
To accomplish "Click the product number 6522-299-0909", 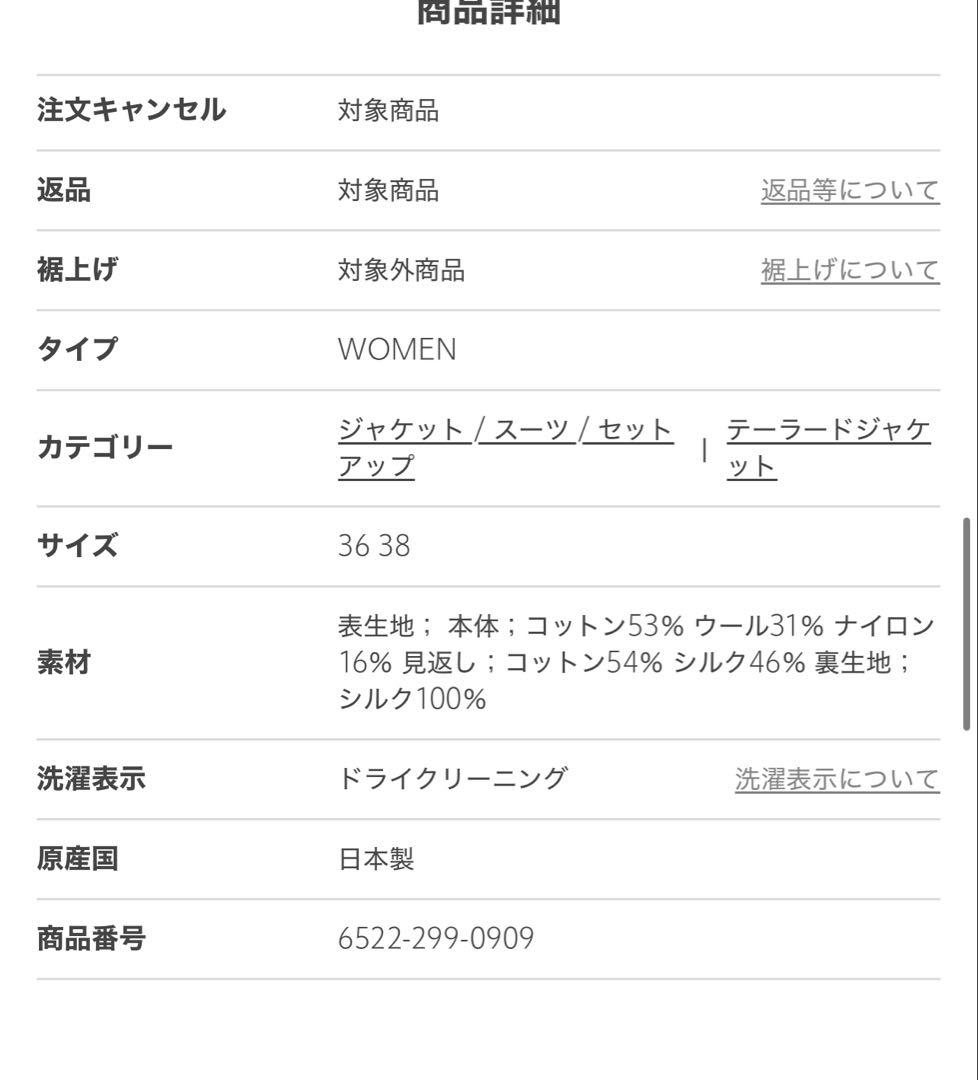I will click(434, 938).
